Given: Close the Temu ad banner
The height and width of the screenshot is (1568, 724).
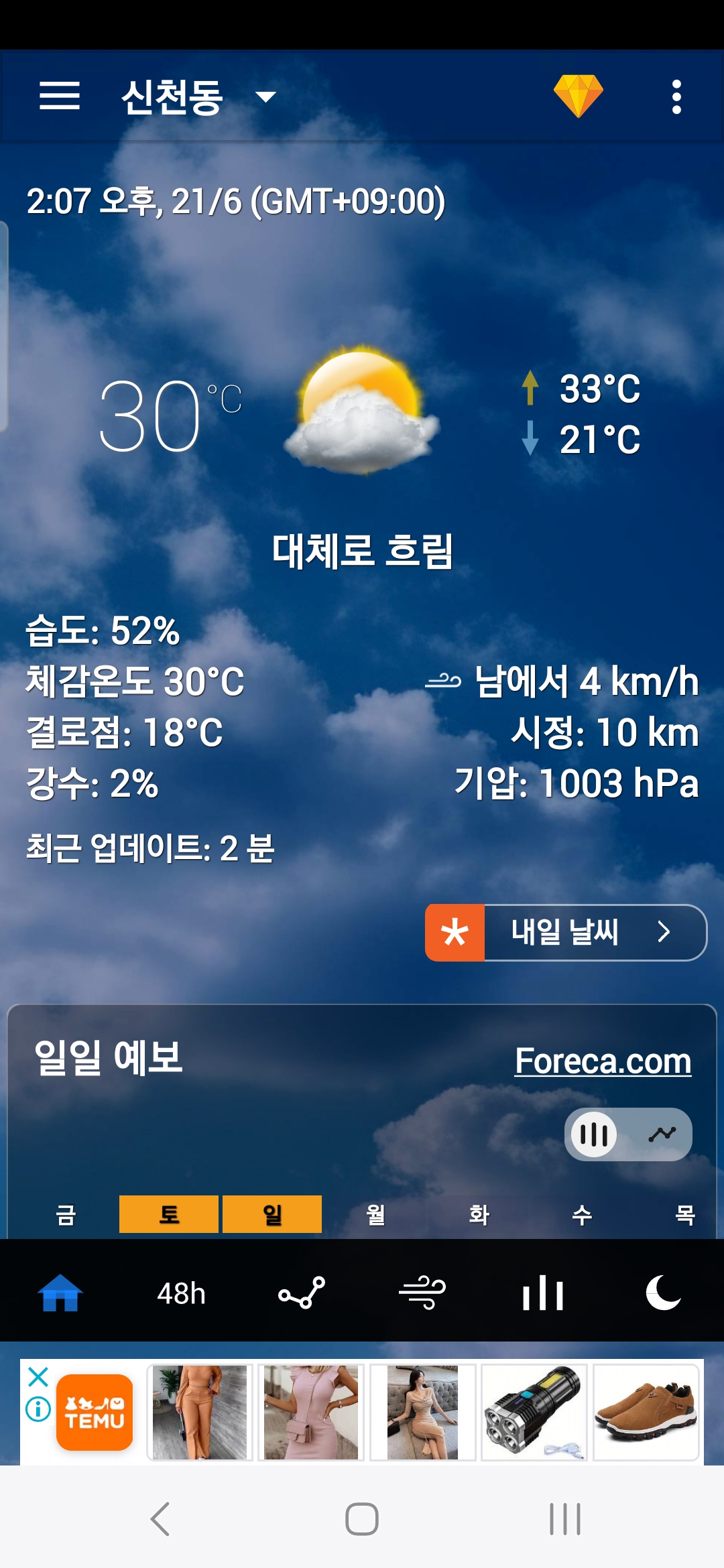Looking at the screenshot, I should (38, 1377).
